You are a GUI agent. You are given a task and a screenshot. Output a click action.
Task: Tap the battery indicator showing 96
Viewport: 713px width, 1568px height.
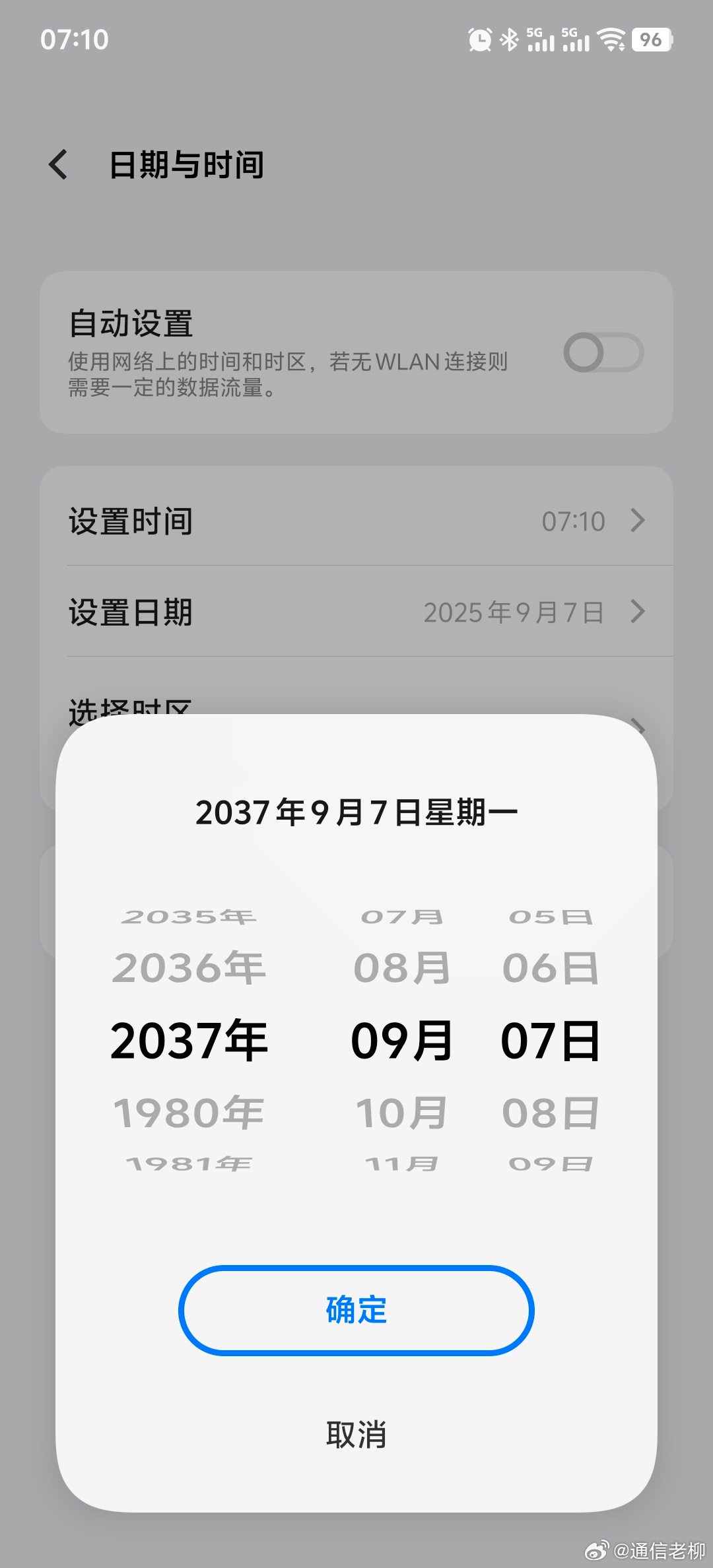tap(650, 40)
